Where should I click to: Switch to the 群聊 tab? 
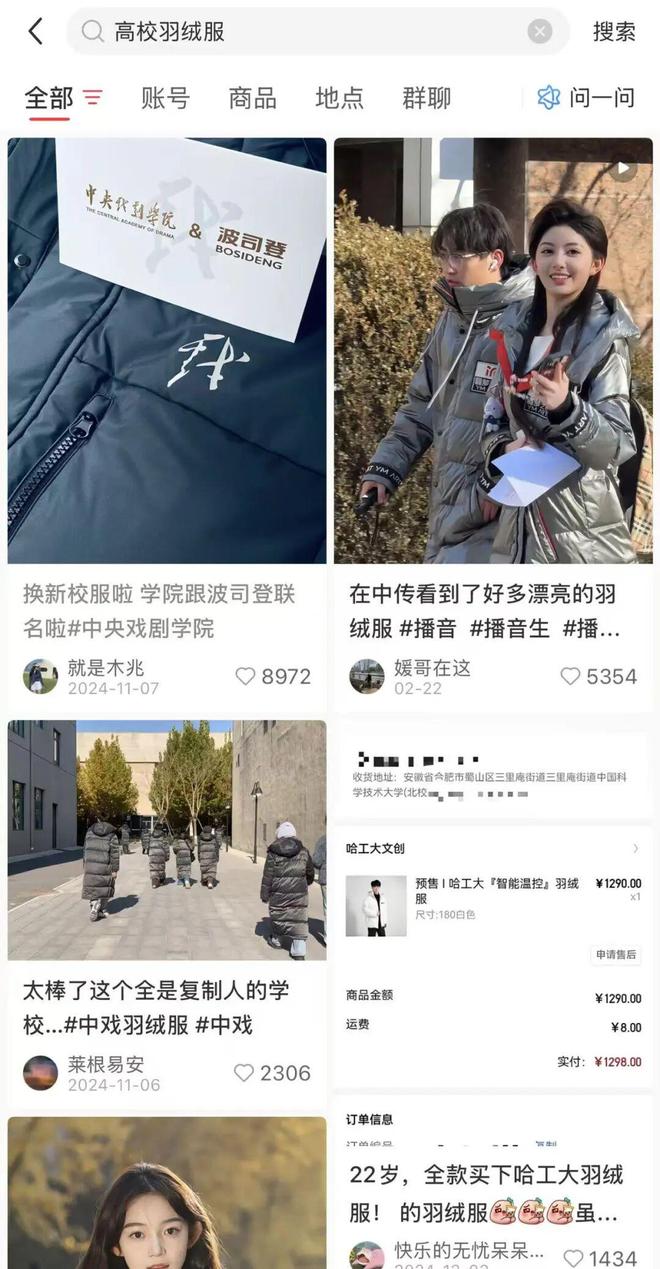426,98
